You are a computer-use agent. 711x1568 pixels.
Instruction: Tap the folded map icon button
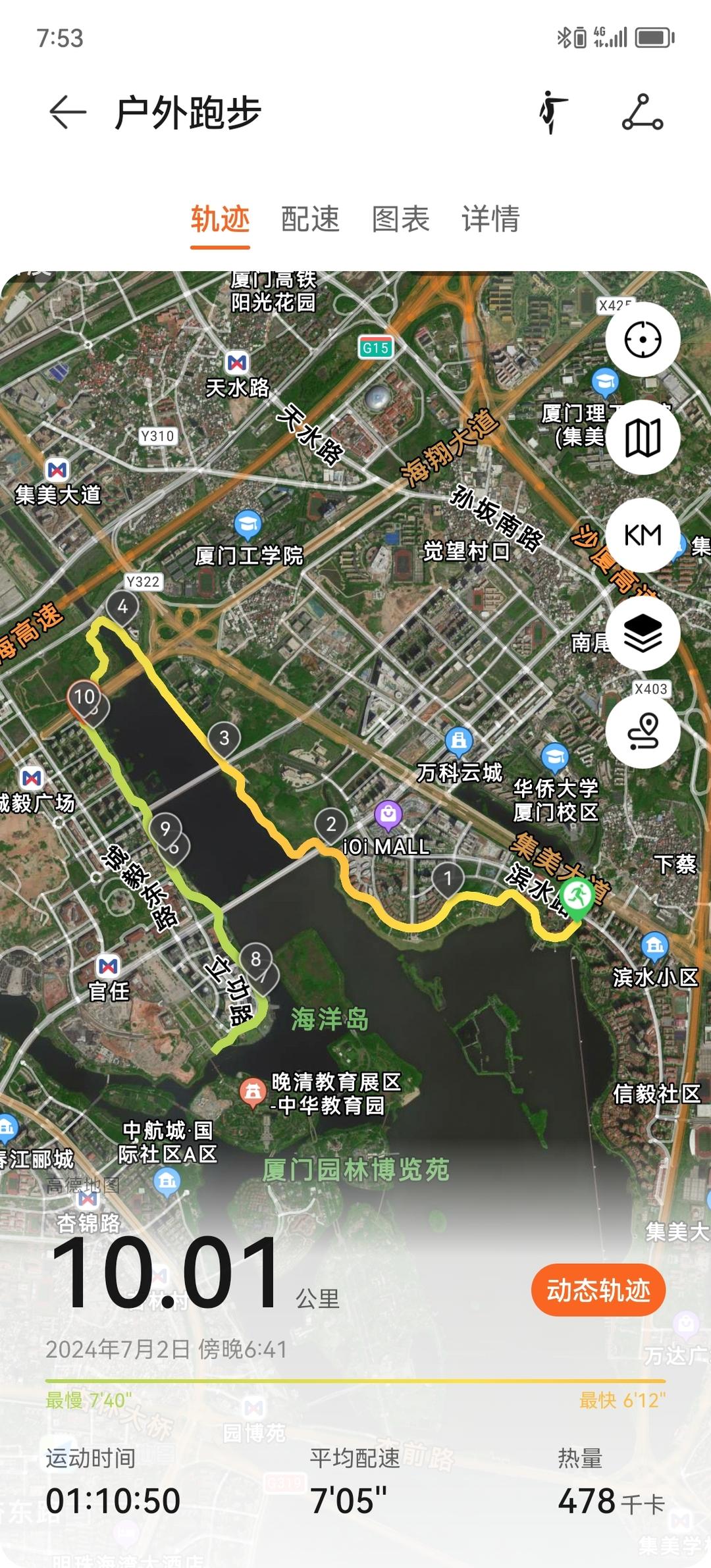pyautogui.click(x=643, y=438)
